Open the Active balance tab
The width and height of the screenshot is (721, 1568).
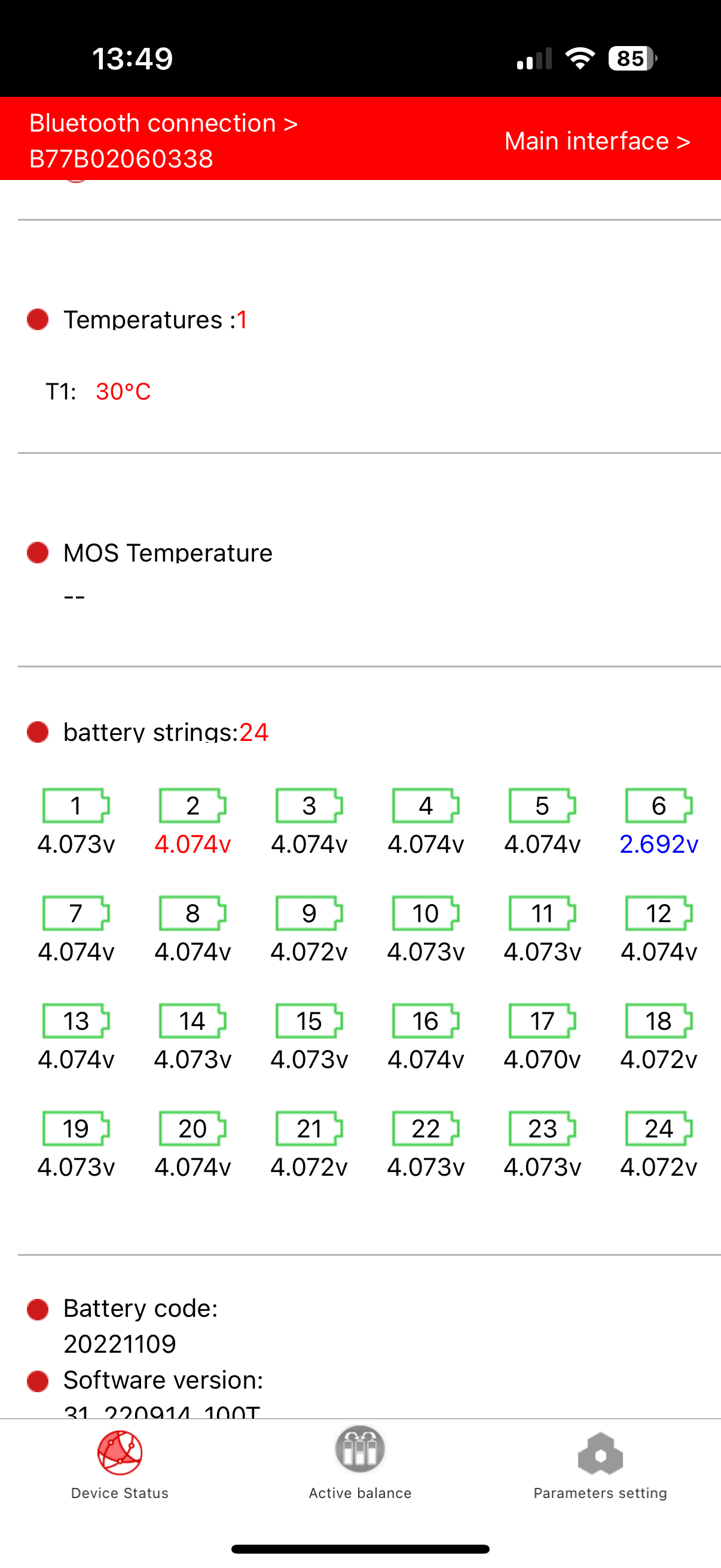pyautogui.click(x=360, y=1465)
